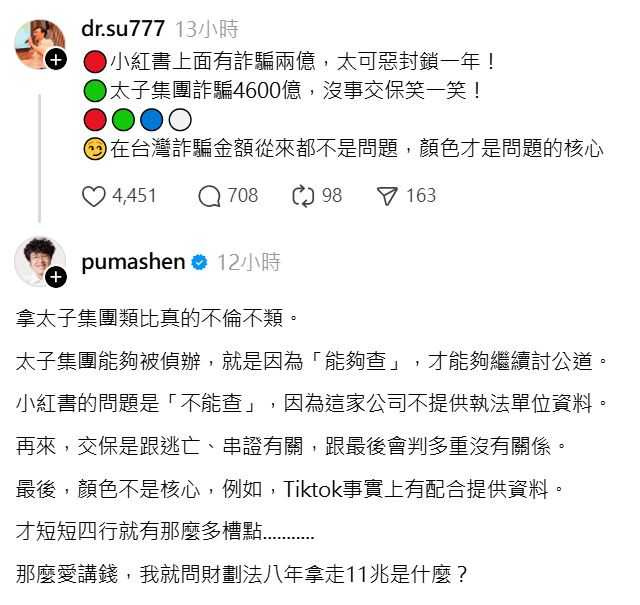Share dr.su777's post via send icon
Image resolution: width=640 pixels, height=605 pixels.
pyautogui.click(x=389, y=196)
